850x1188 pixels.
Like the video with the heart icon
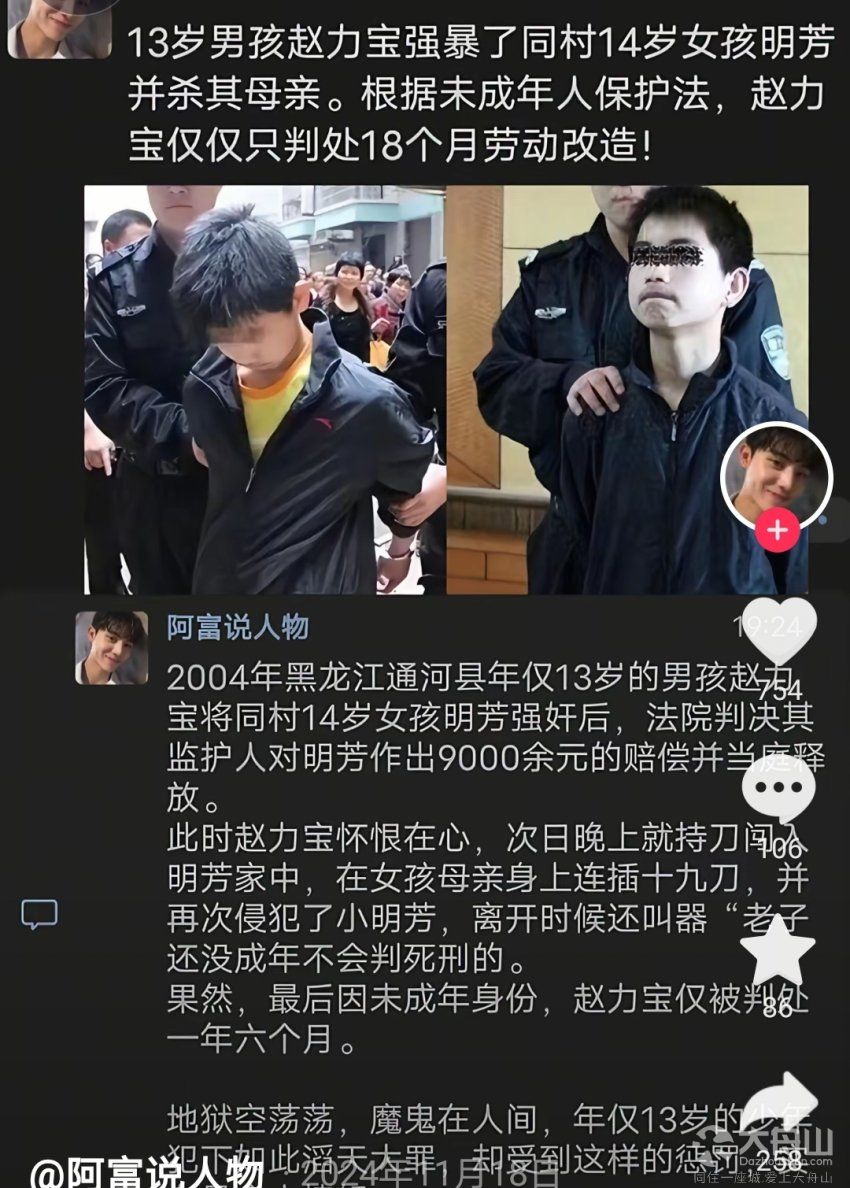point(780,632)
